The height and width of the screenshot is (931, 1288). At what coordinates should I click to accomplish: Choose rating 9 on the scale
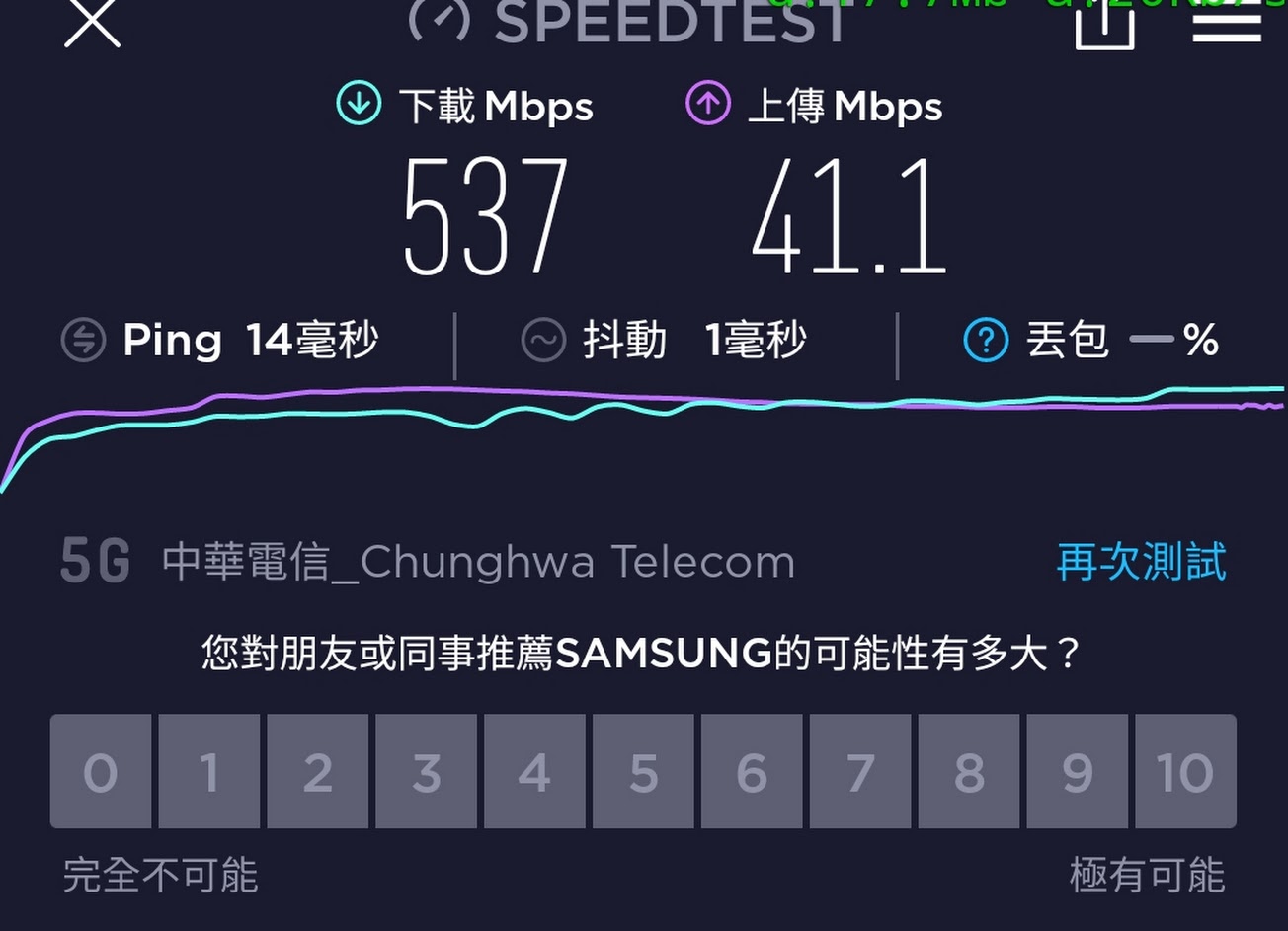[x=1078, y=771]
